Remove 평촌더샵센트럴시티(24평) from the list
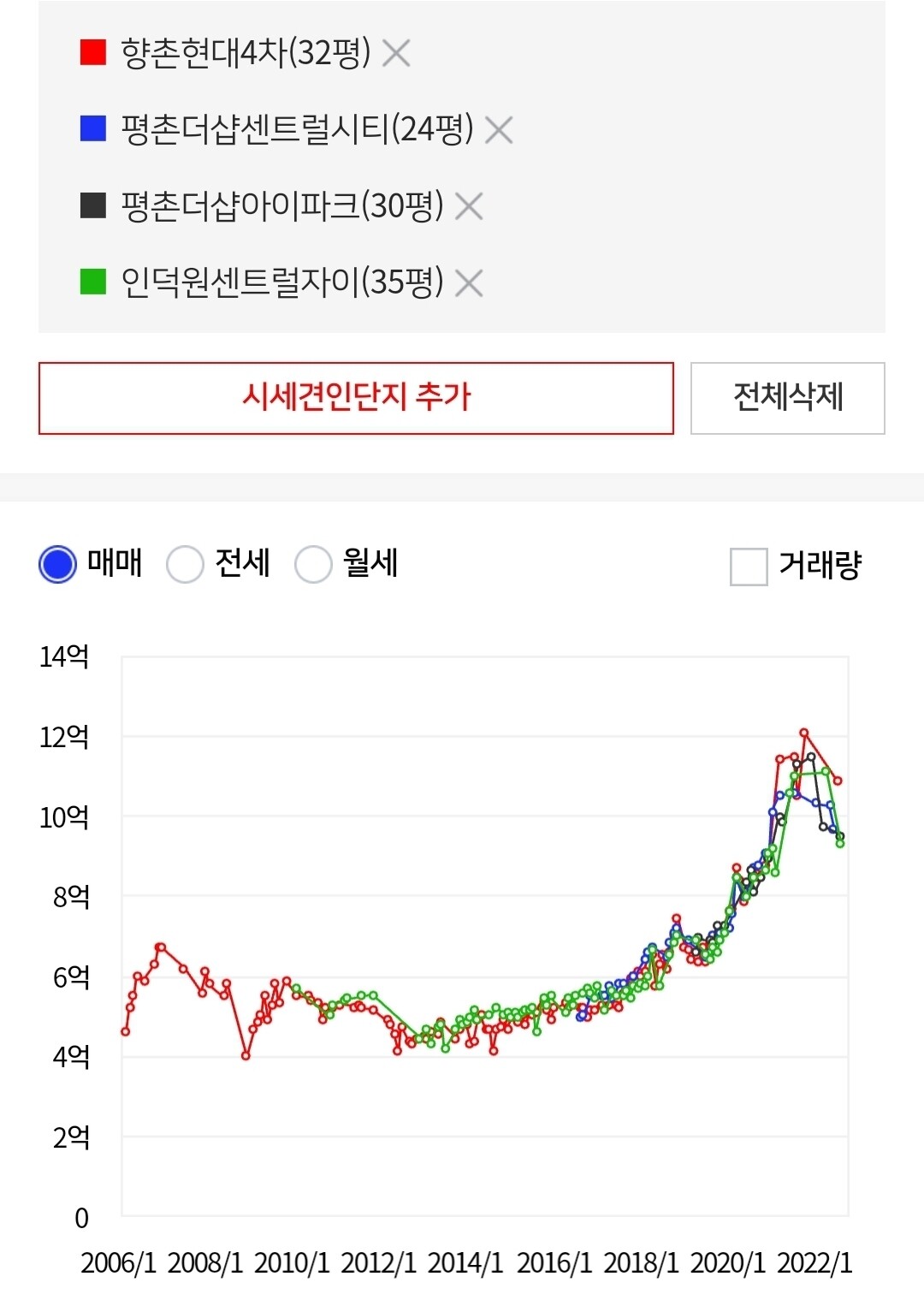Viewport: 924px width, 1312px height. 501,131
